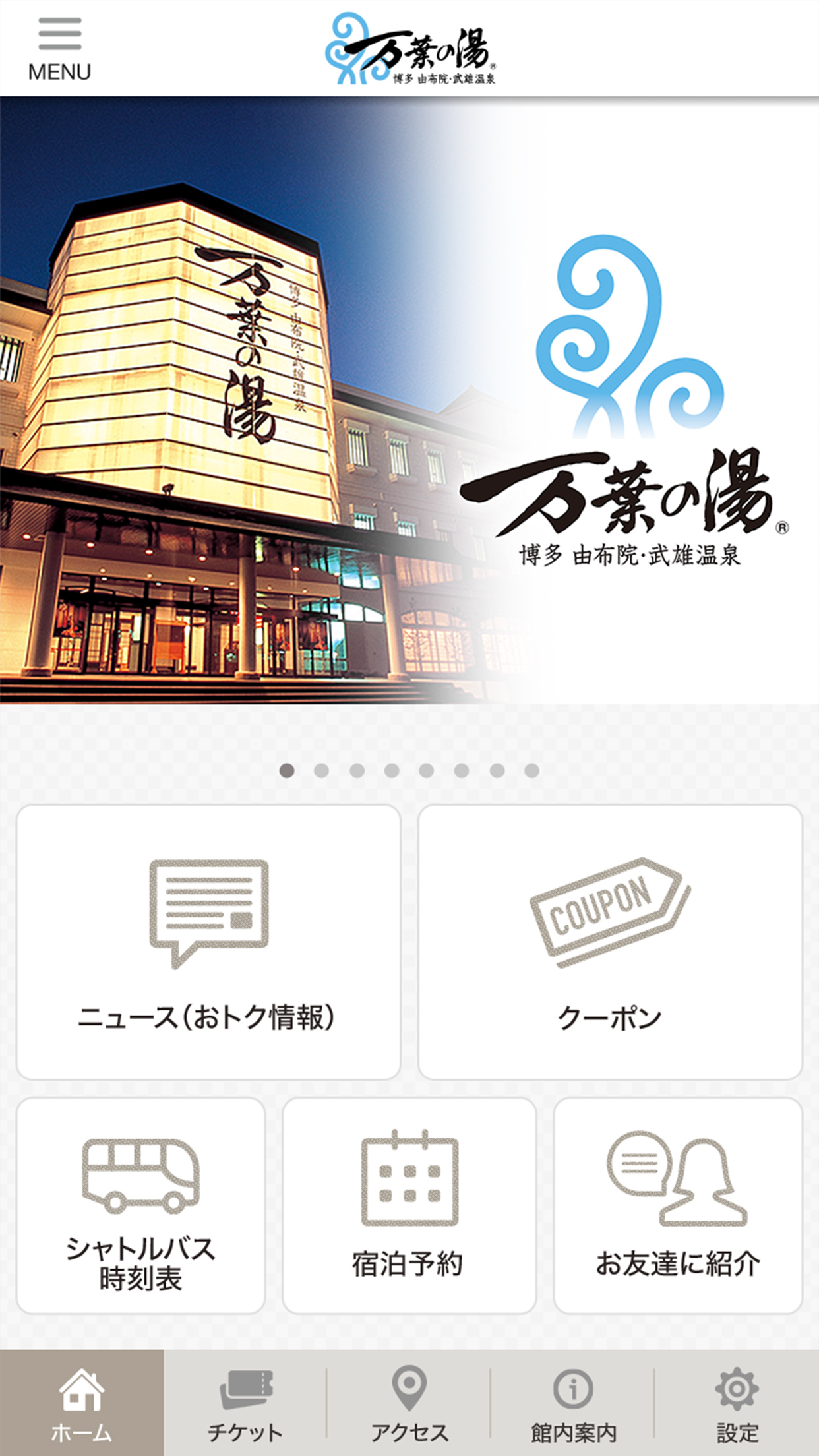819x1456 pixels.
Task: Open 宿泊予約 lodging reservation
Action: (409, 1205)
